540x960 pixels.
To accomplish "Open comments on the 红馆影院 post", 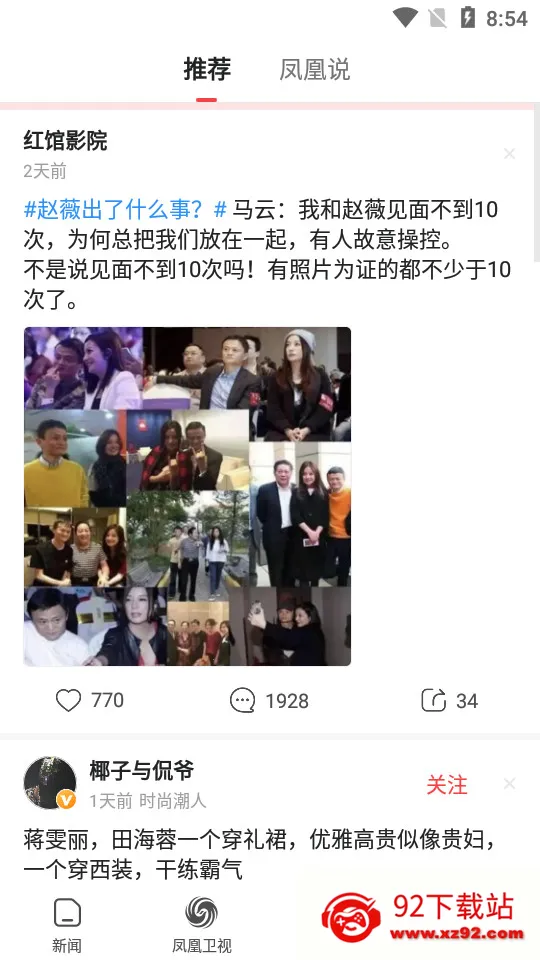I will tap(269, 700).
